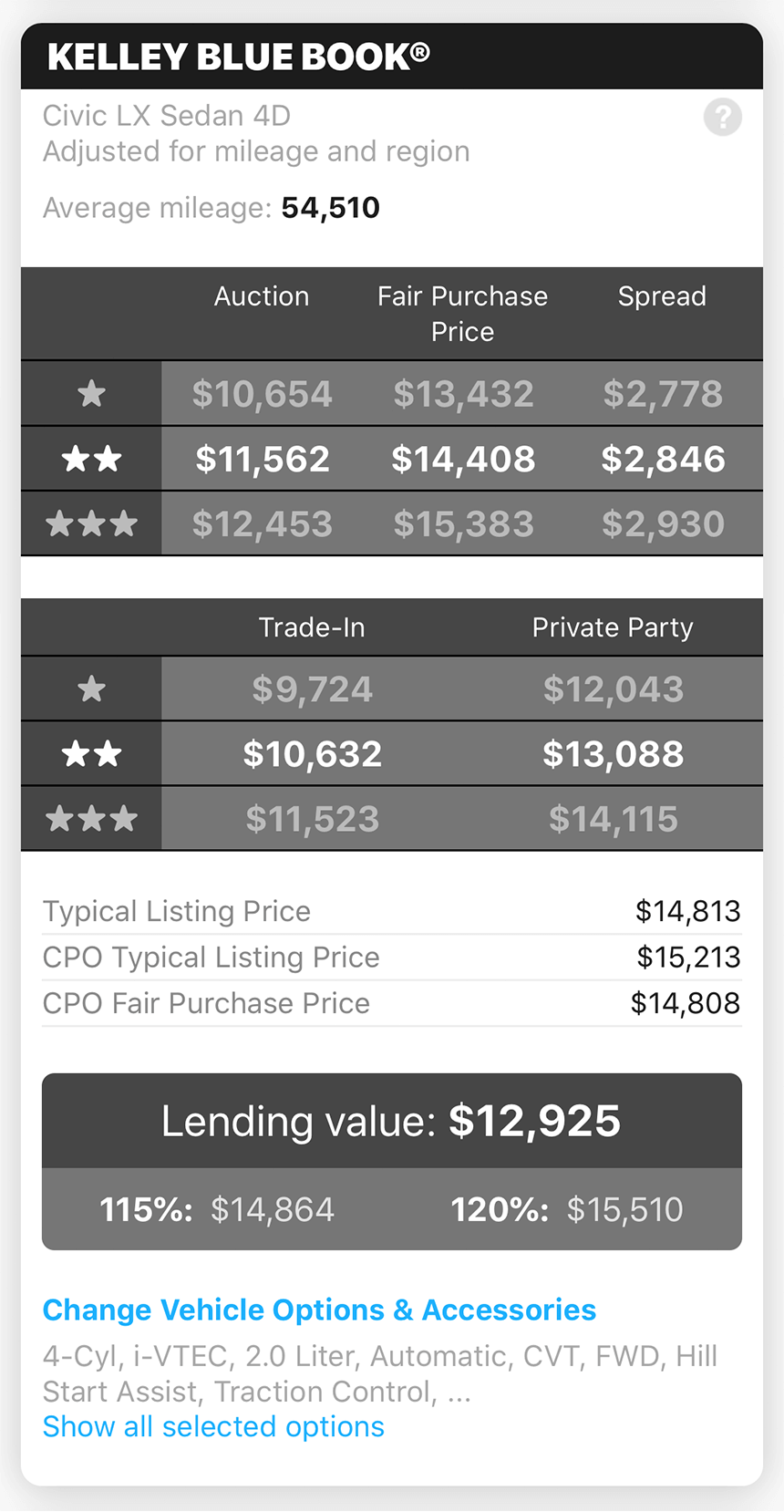Open Change Vehicle Options & Accessories
Screen dimensions: 784x1512
click(x=319, y=1310)
